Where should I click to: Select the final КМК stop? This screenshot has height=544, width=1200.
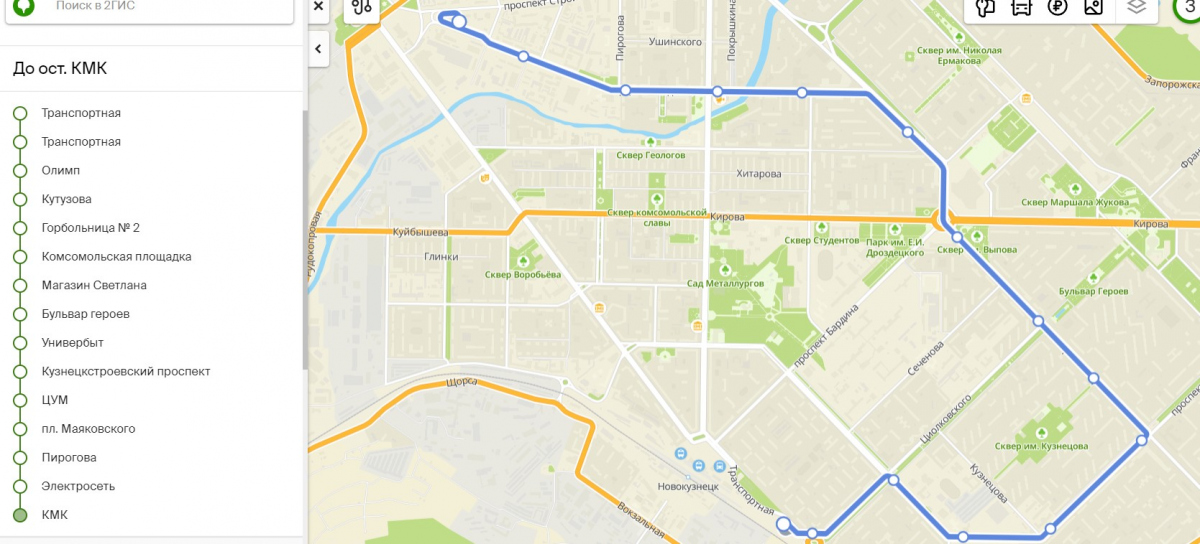coord(54,514)
